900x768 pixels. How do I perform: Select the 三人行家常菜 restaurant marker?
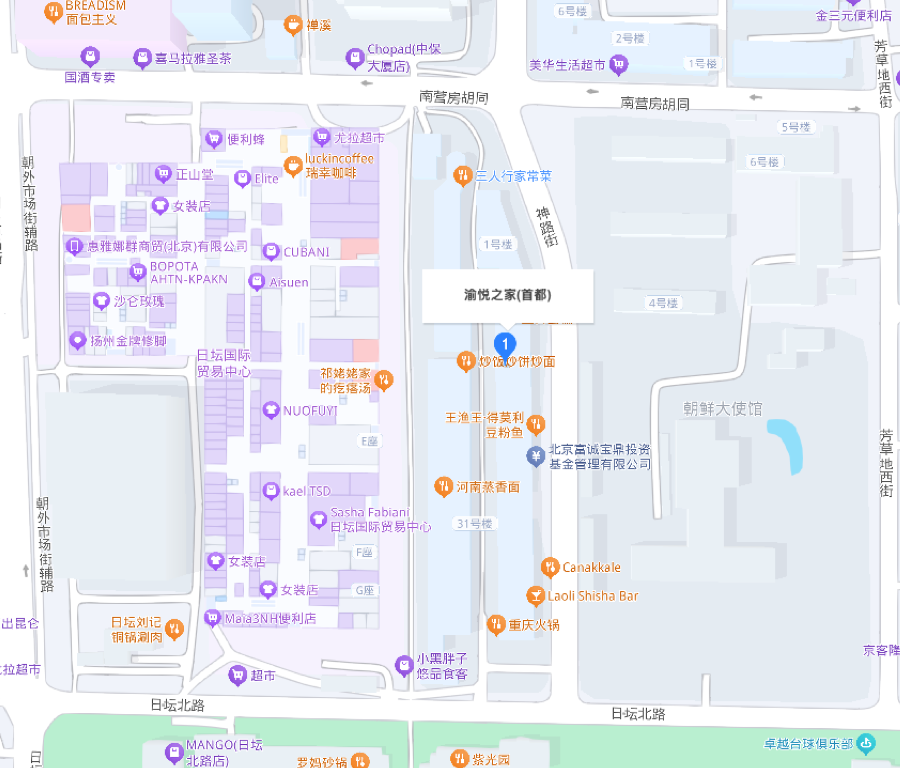(462, 175)
